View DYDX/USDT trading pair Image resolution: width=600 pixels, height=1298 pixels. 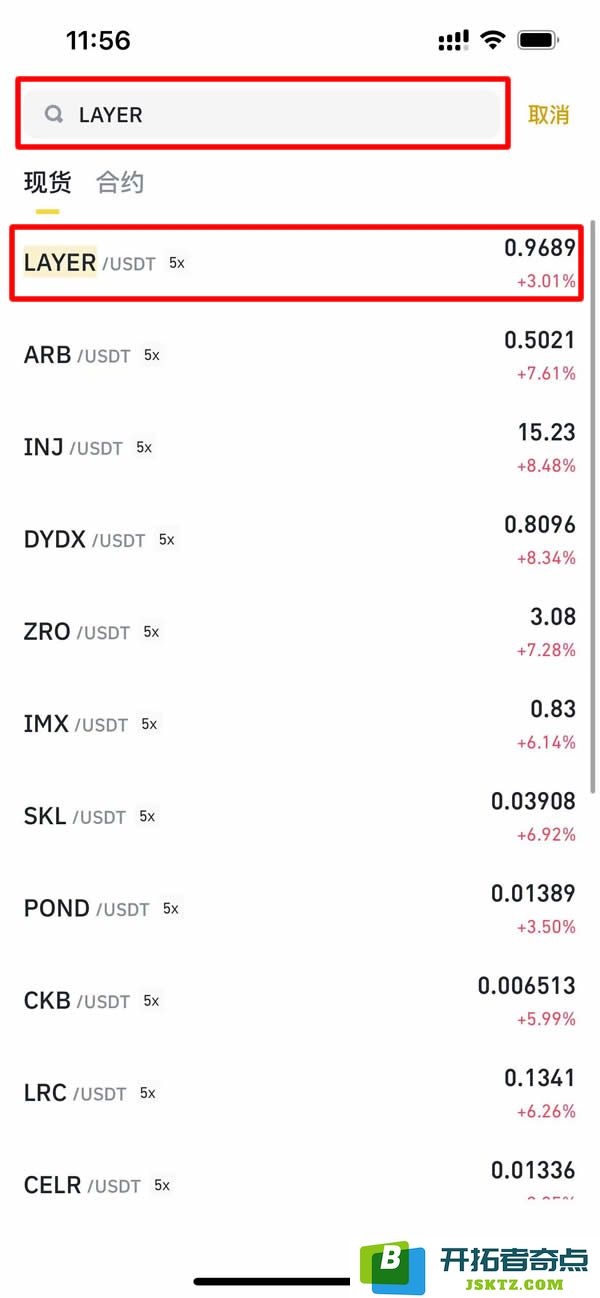300,539
